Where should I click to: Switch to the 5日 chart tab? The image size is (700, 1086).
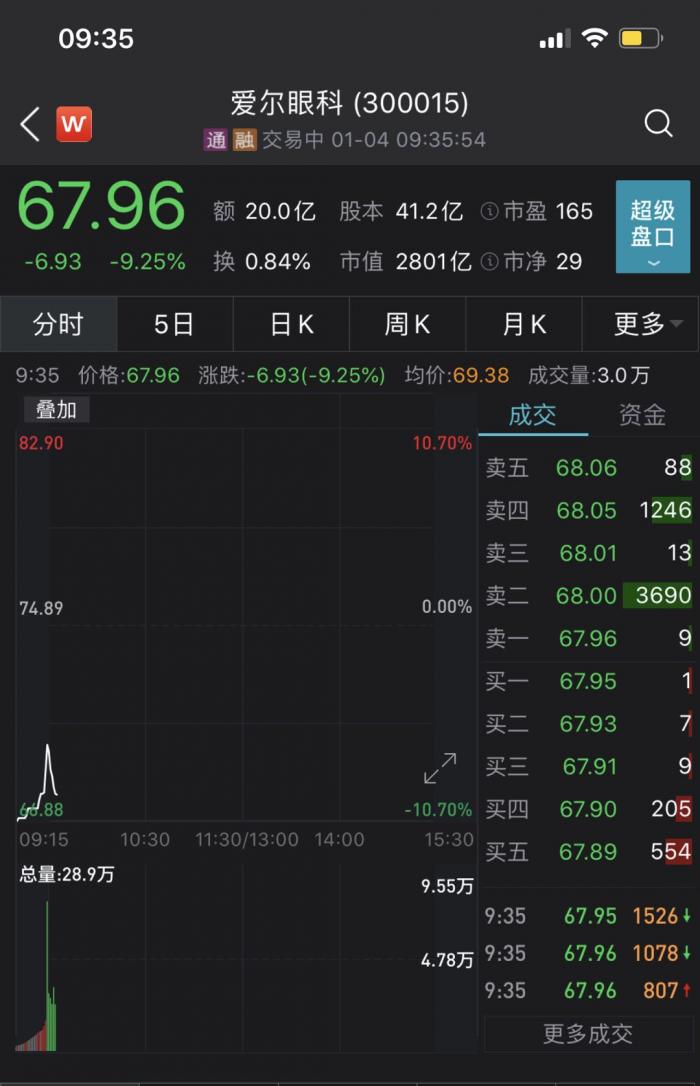pyautogui.click(x=174, y=324)
